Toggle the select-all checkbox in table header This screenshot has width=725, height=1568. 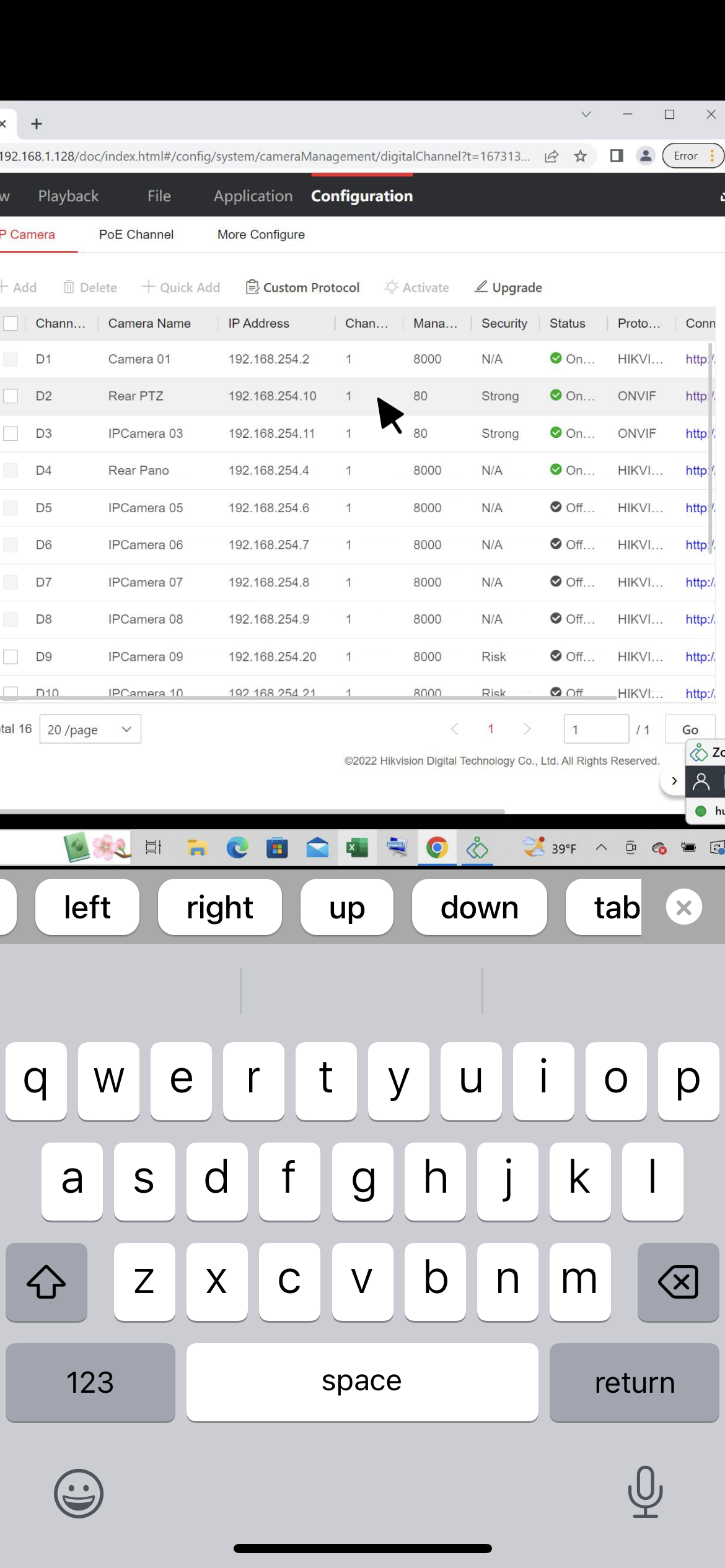[x=11, y=323]
